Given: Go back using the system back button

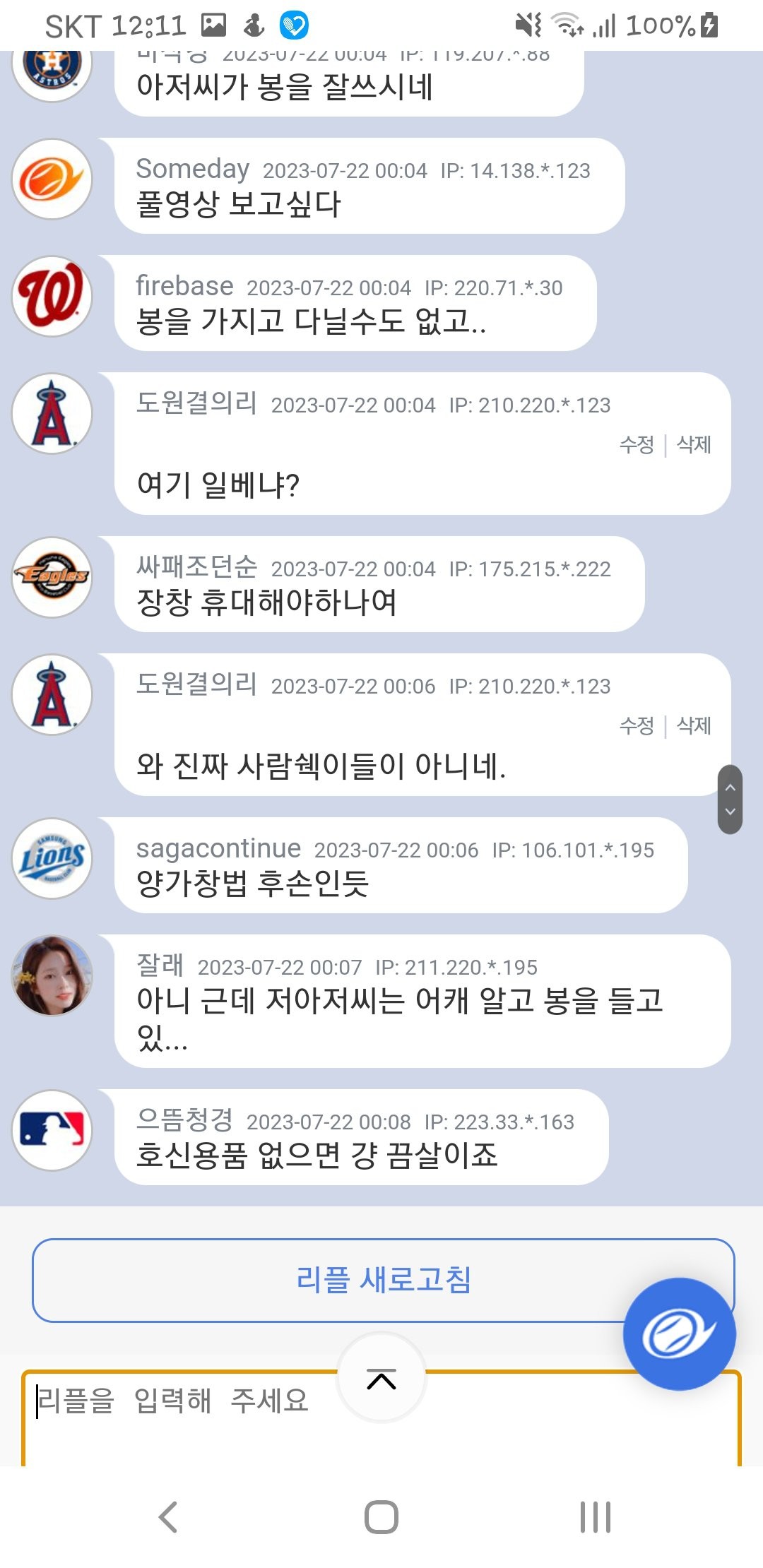Looking at the screenshot, I should [168, 1516].
